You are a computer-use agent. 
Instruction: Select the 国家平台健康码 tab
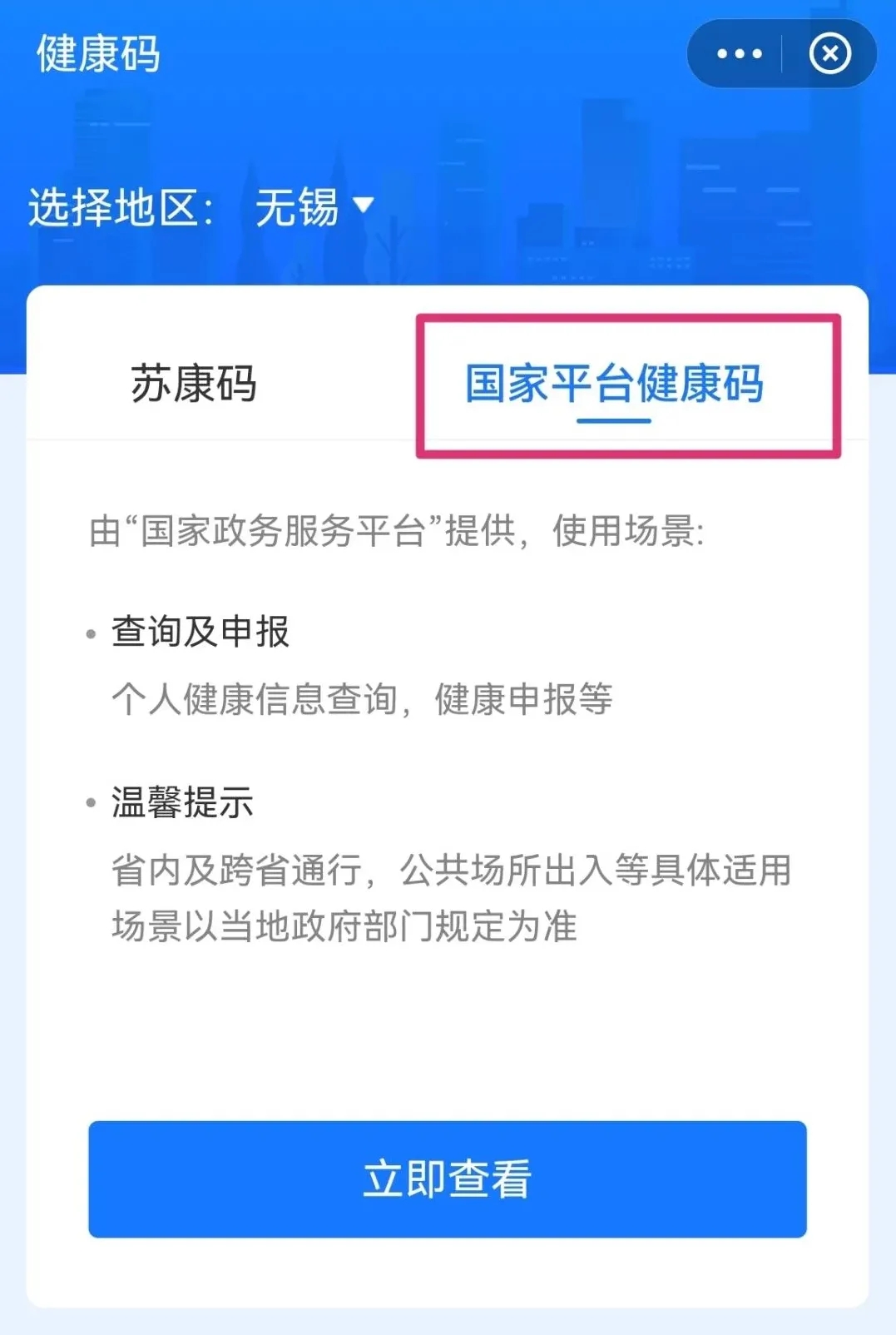614,384
